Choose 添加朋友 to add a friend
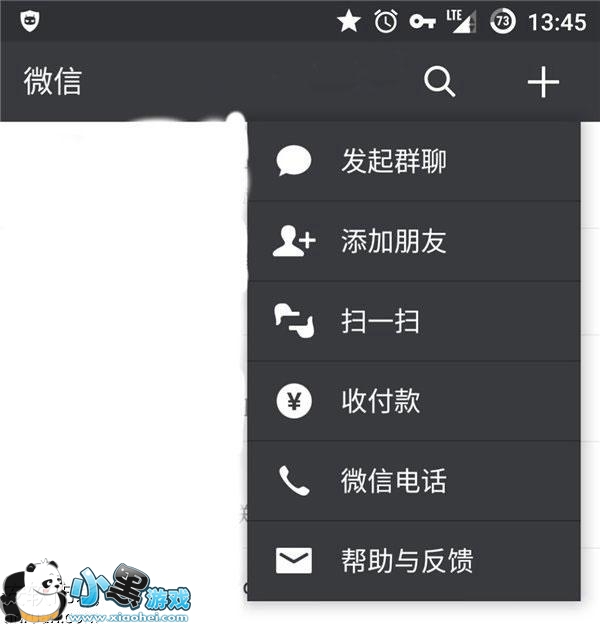The width and height of the screenshot is (600, 626). pos(414,241)
